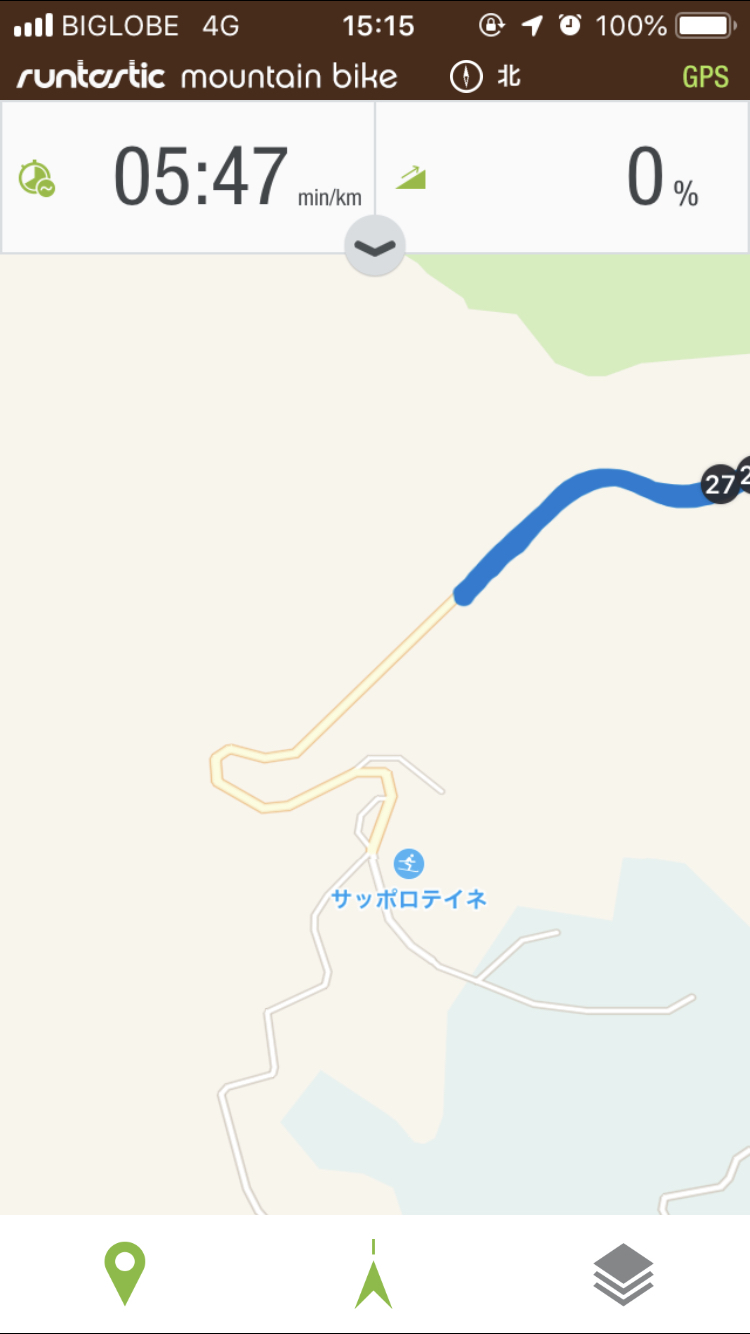
Task: Tap the サッポロテイネ ski resort marker
Action: (x=408, y=863)
